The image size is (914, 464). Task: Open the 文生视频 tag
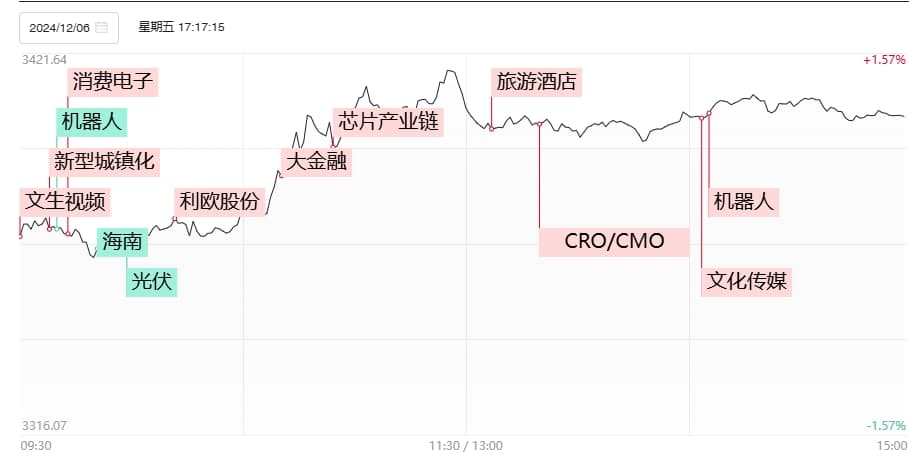[65, 201]
